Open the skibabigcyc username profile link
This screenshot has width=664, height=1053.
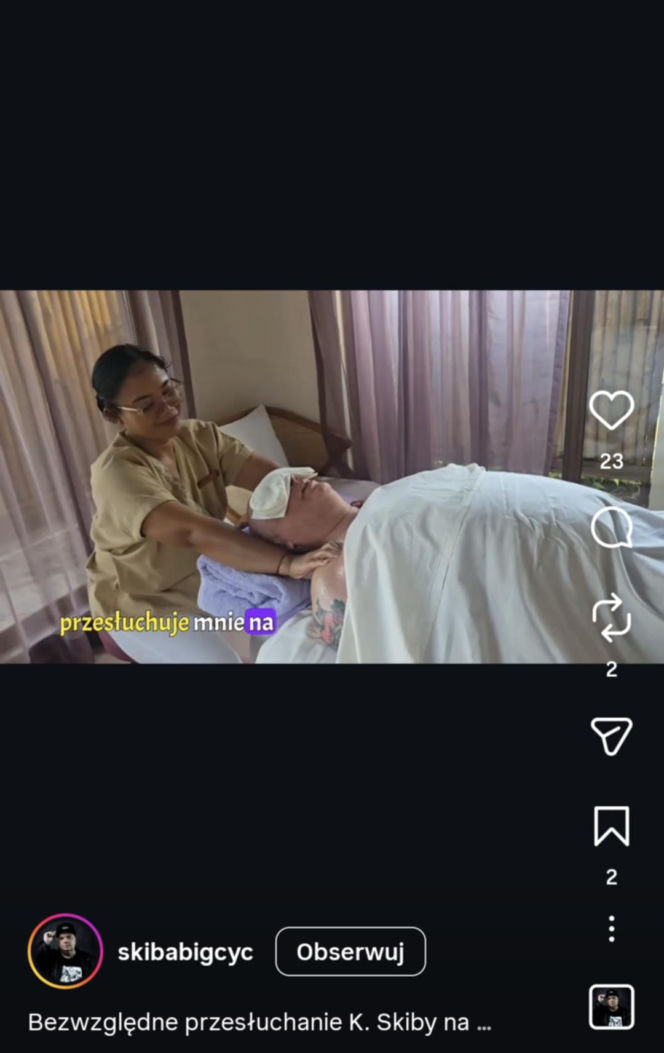pyautogui.click(x=185, y=953)
